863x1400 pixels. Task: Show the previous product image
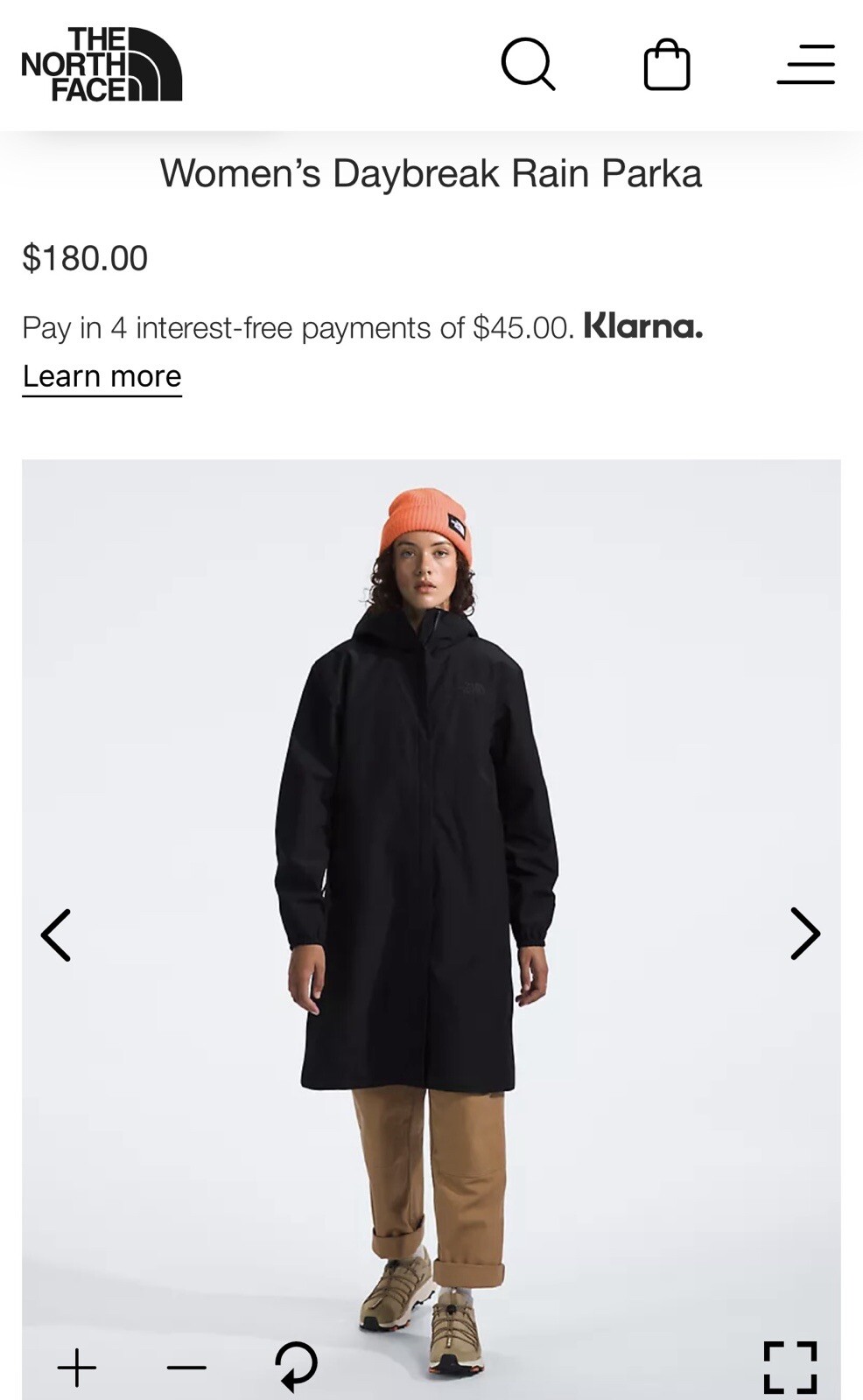56,934
